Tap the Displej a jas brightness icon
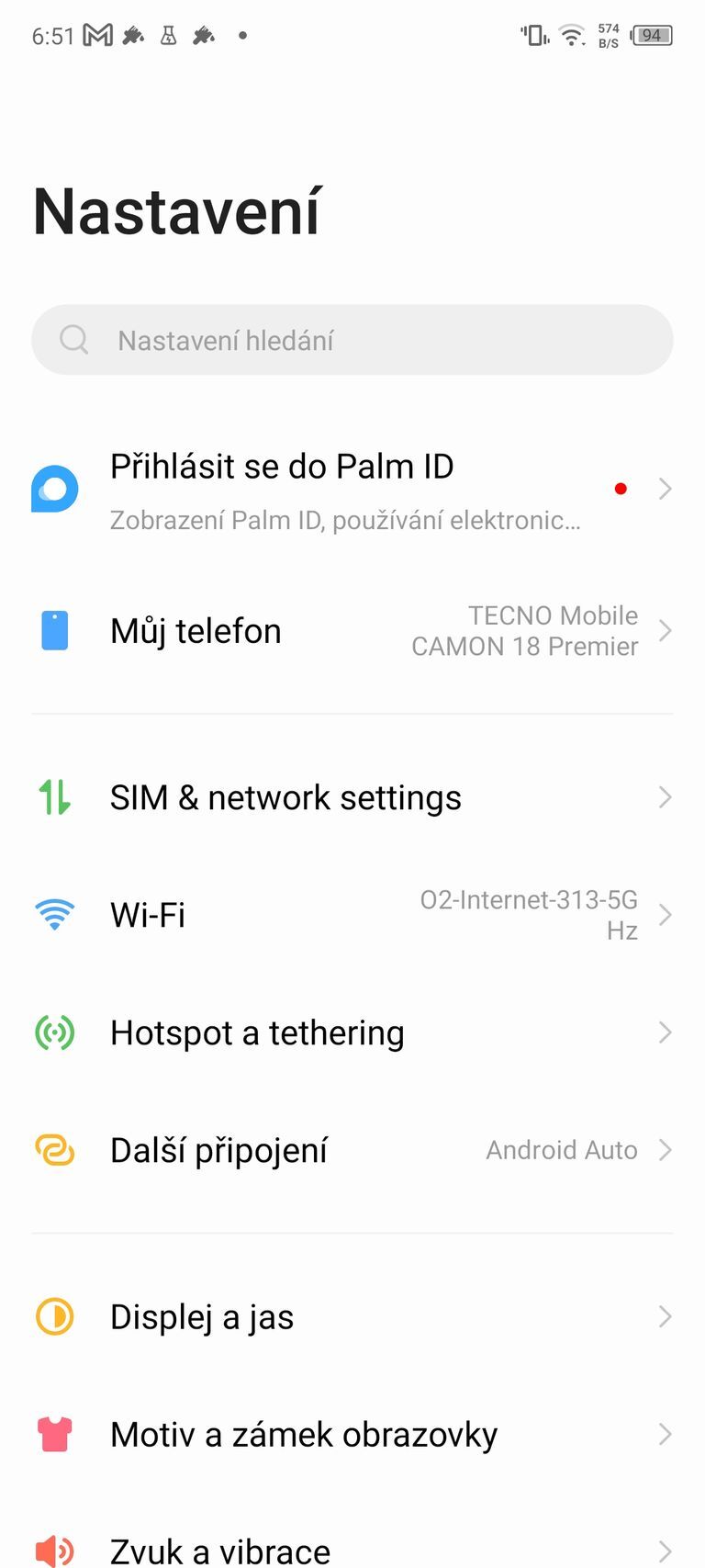This screenshot has height=1568, width=705. coord(54,1316)
